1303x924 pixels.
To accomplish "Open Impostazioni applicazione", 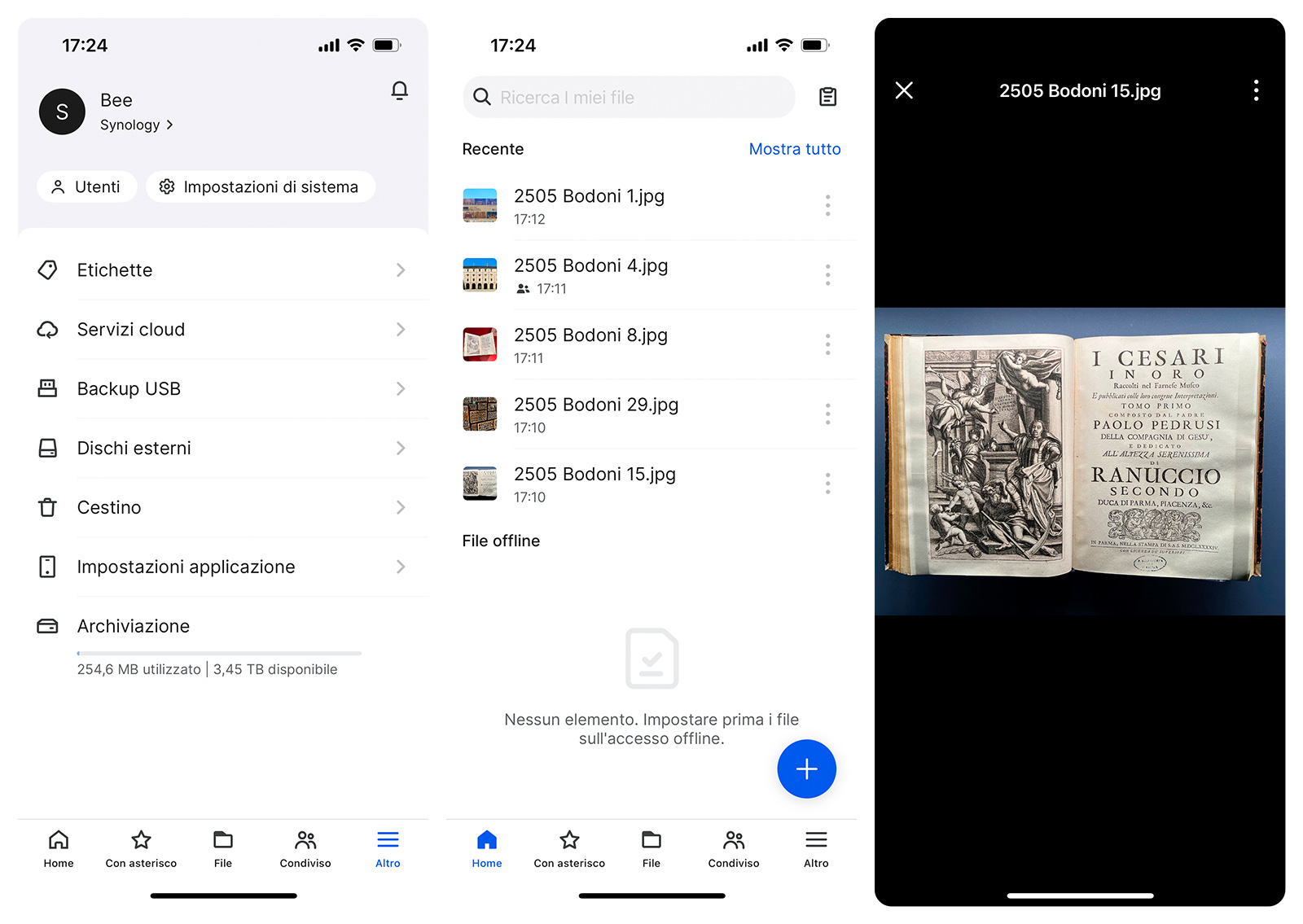I will 222,567.
